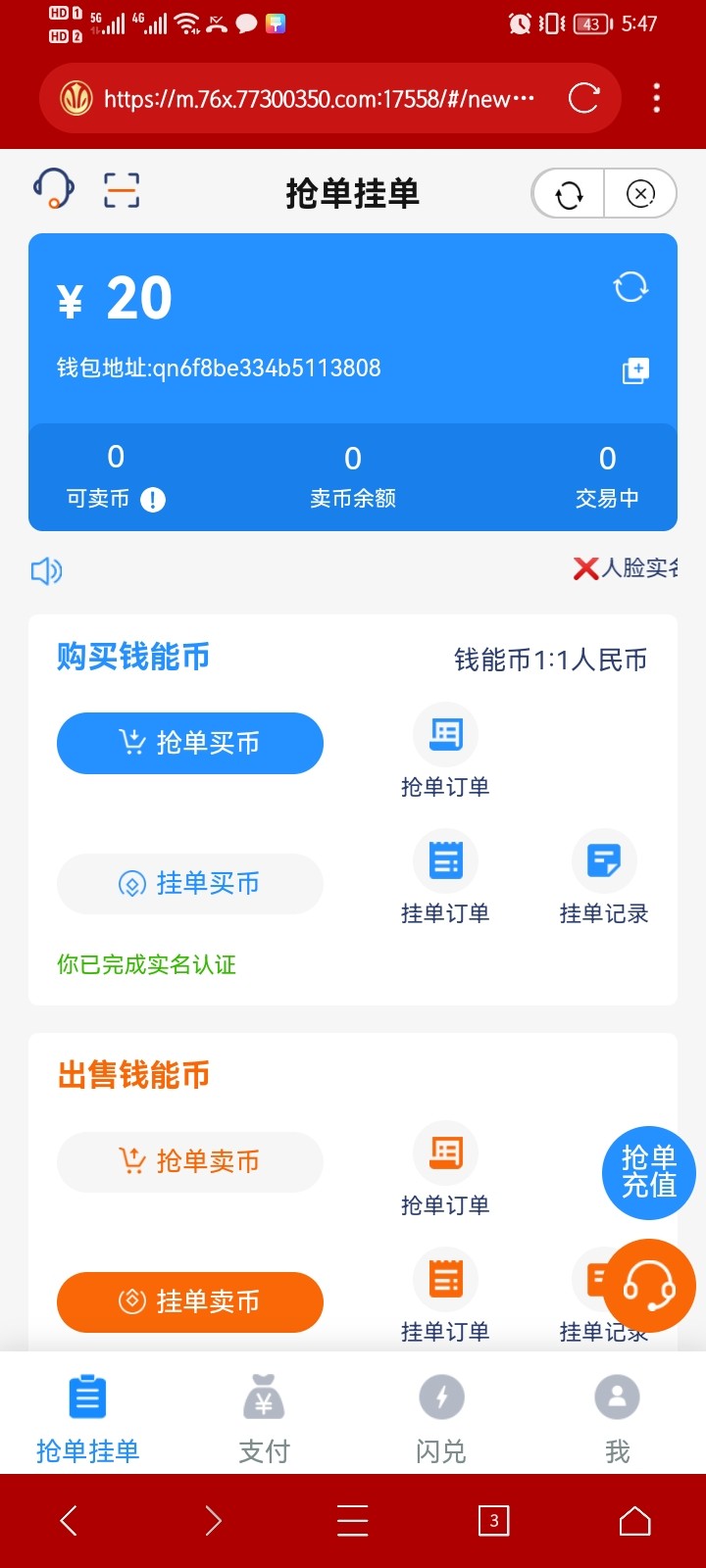
Task: Refresh the wallet balance
Action: (x=630, y=287)
